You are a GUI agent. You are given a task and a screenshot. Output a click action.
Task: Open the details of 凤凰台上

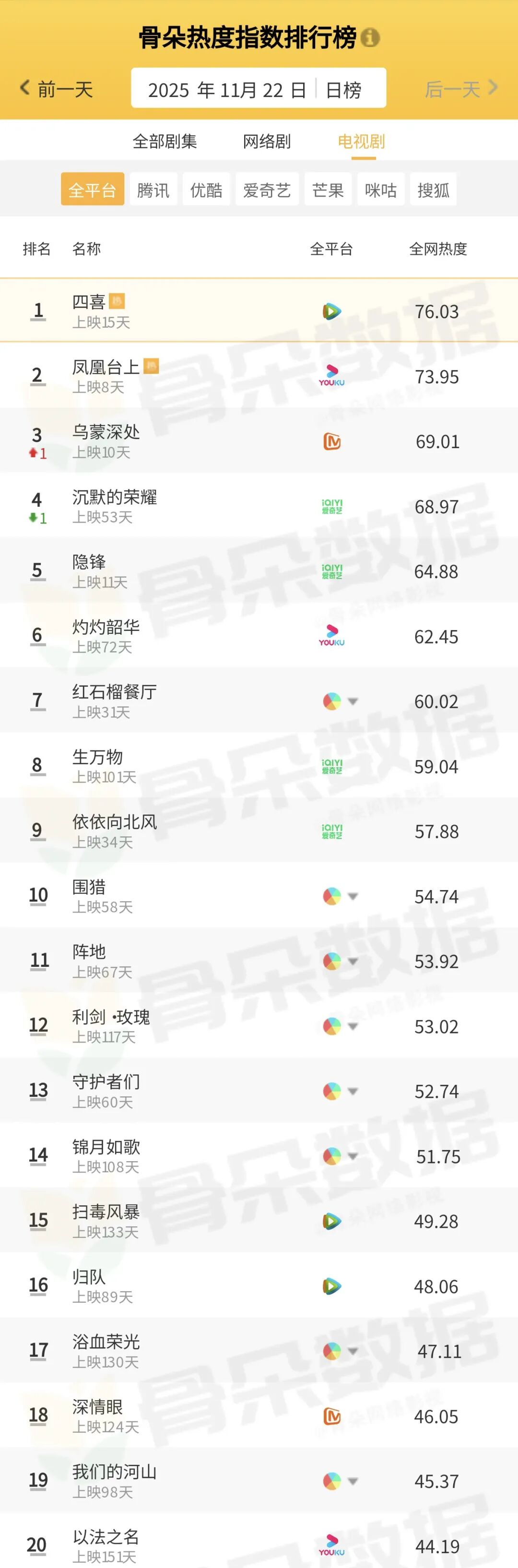coord(106,368)
